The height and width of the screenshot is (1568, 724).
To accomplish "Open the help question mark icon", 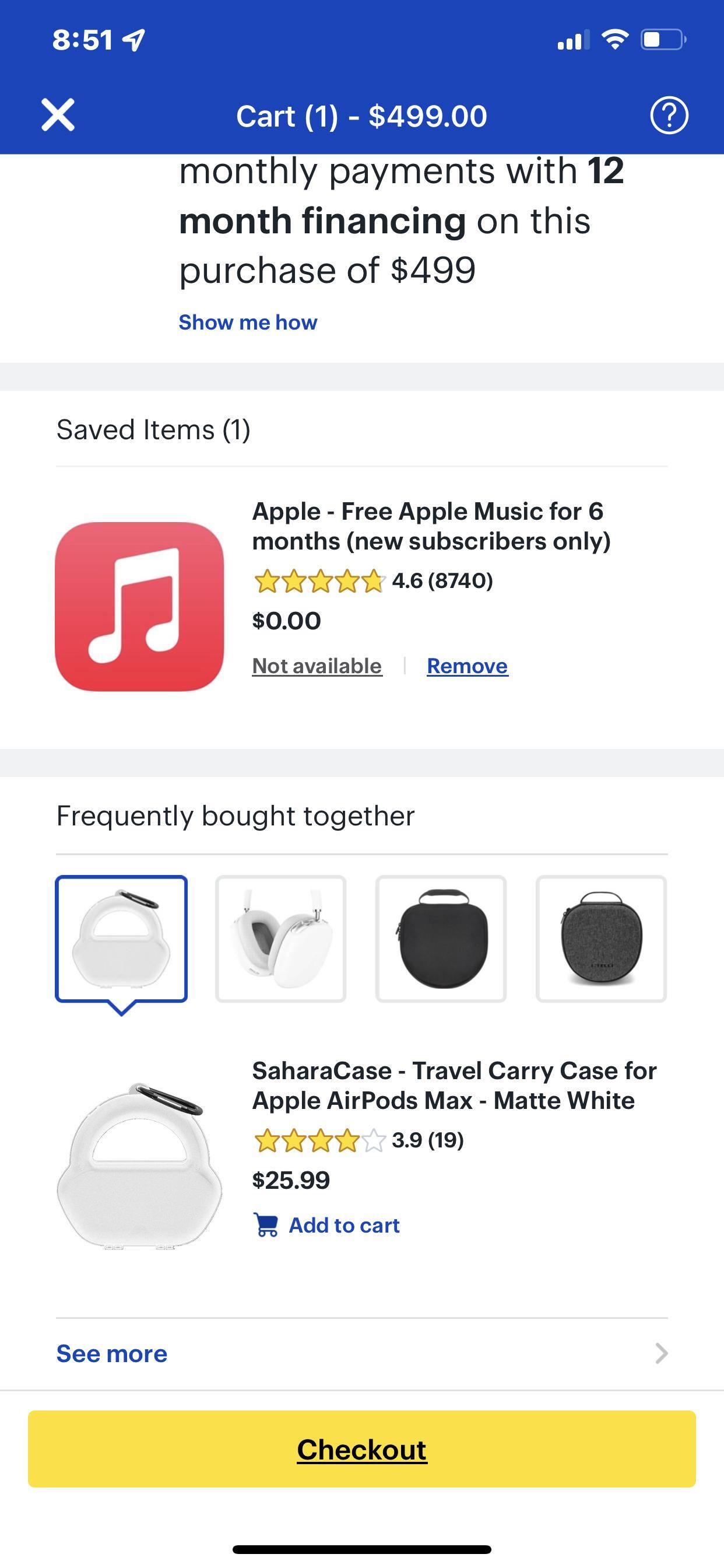I will (669, 115).
